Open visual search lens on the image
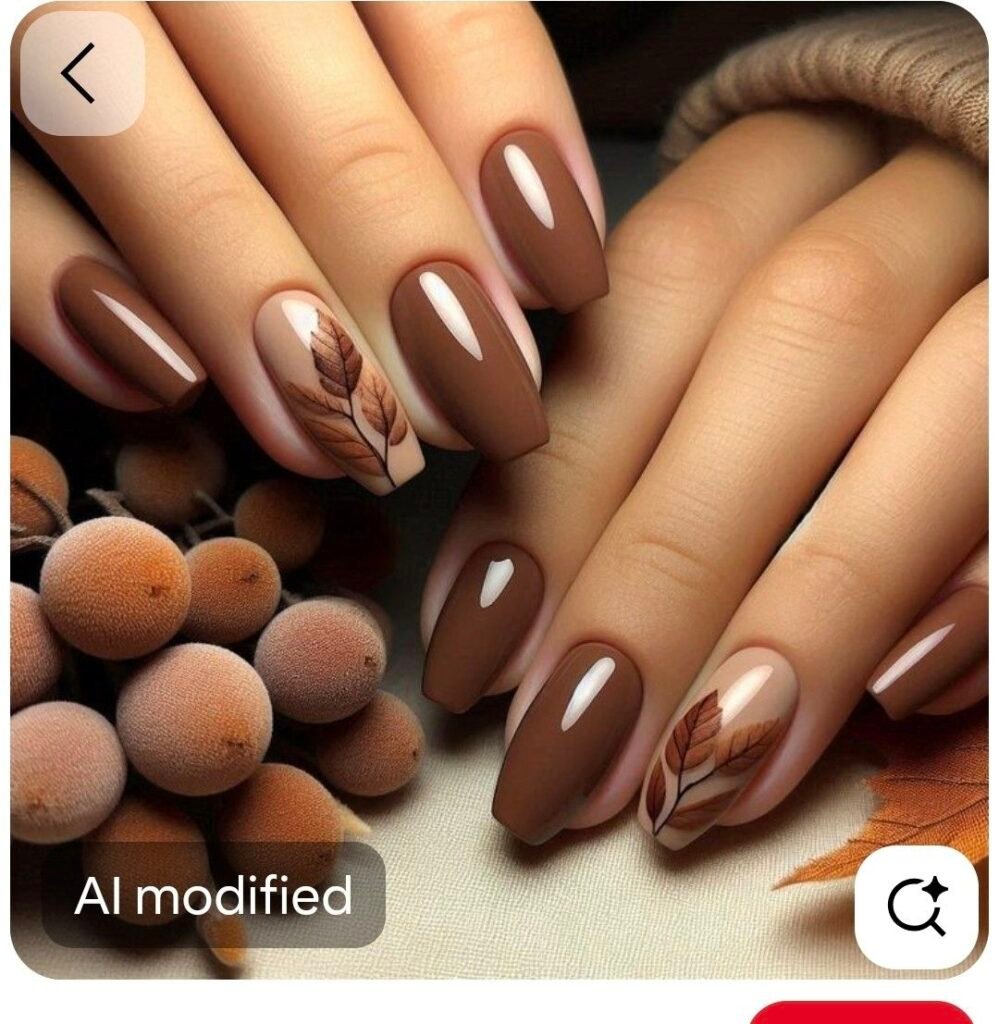Image resolution: width=999 pixels, height=1024 pixels. click(916, 907)
